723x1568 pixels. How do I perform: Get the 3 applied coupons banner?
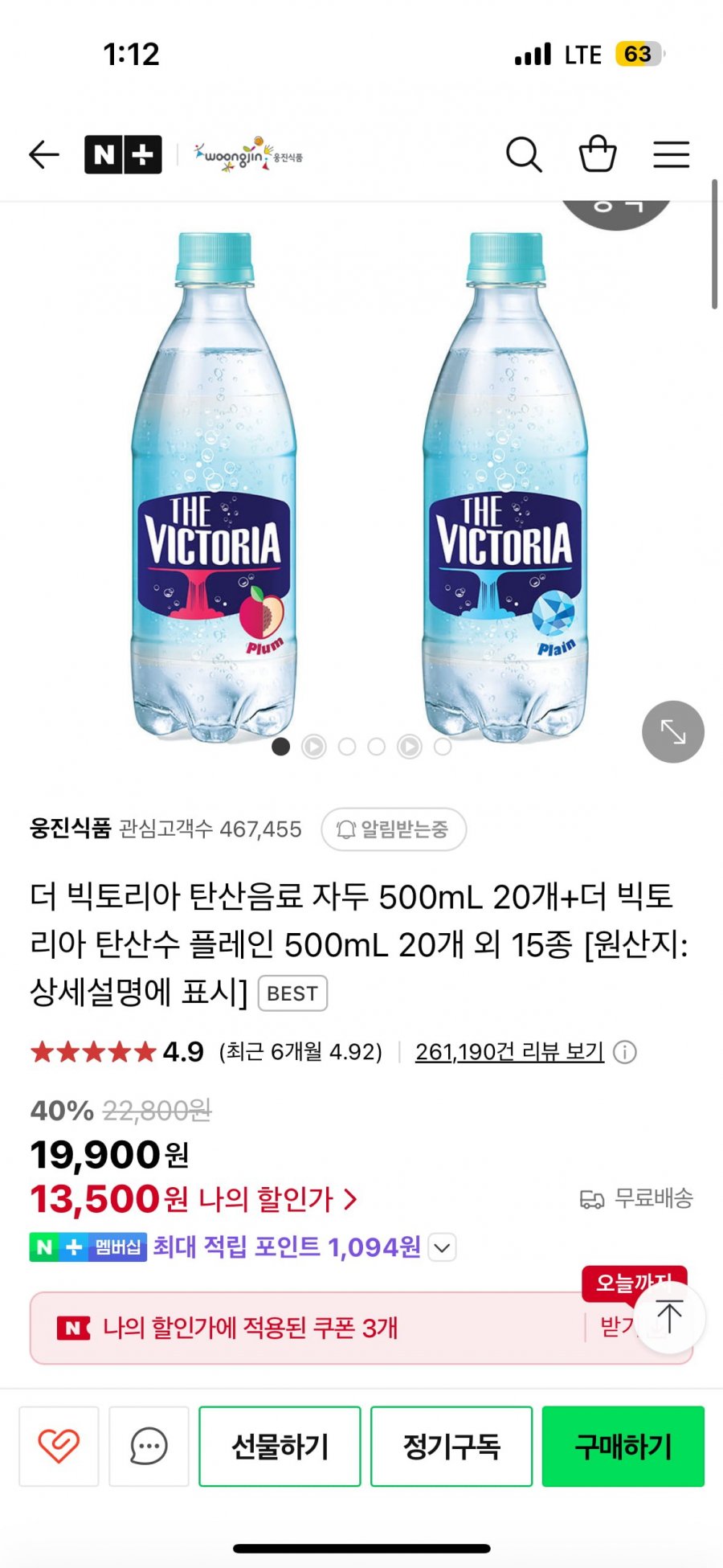pos(321,1328)
